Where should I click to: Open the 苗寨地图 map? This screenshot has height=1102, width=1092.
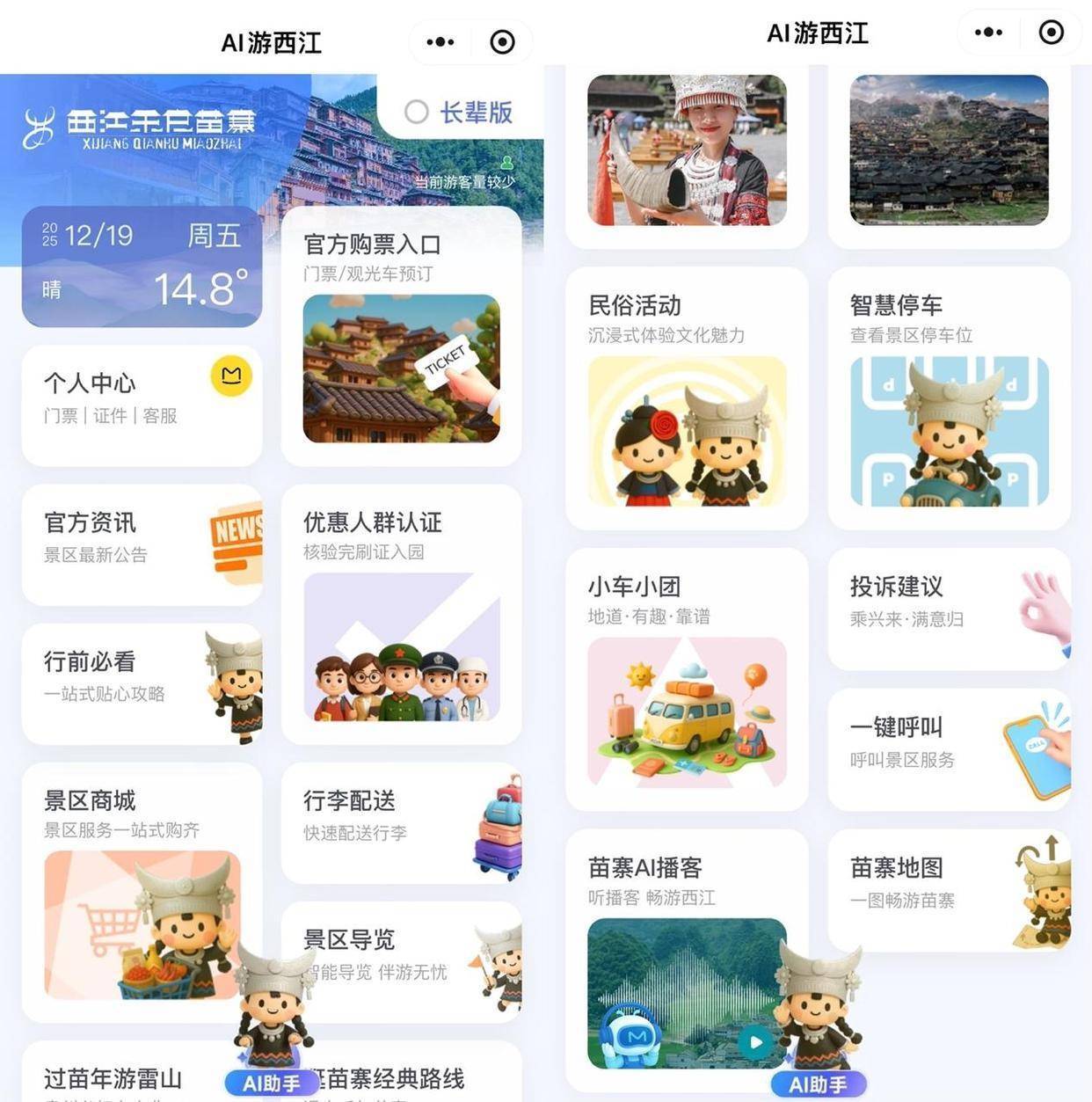tap(949, 890)
